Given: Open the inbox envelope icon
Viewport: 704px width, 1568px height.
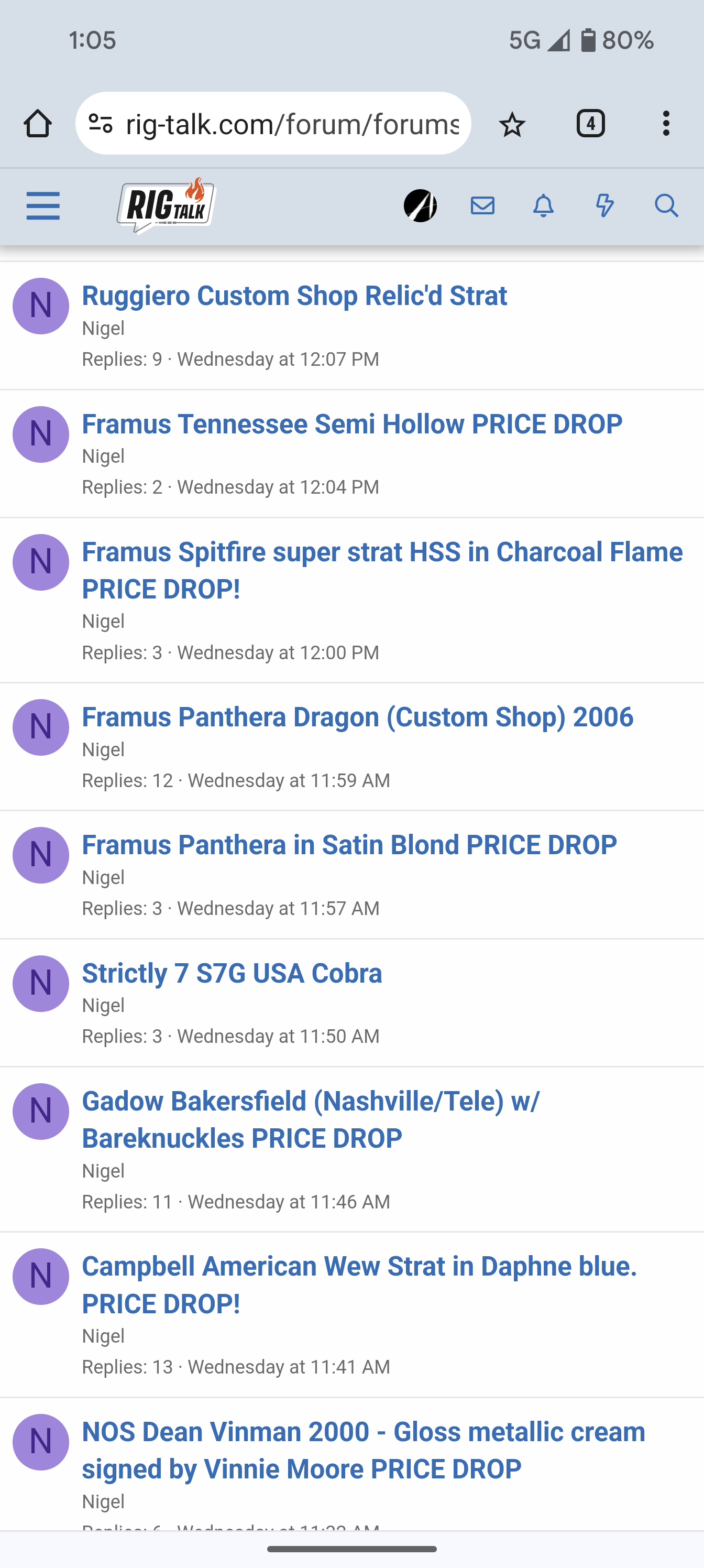Looking at the screenshot, I should tap(482, 206).
